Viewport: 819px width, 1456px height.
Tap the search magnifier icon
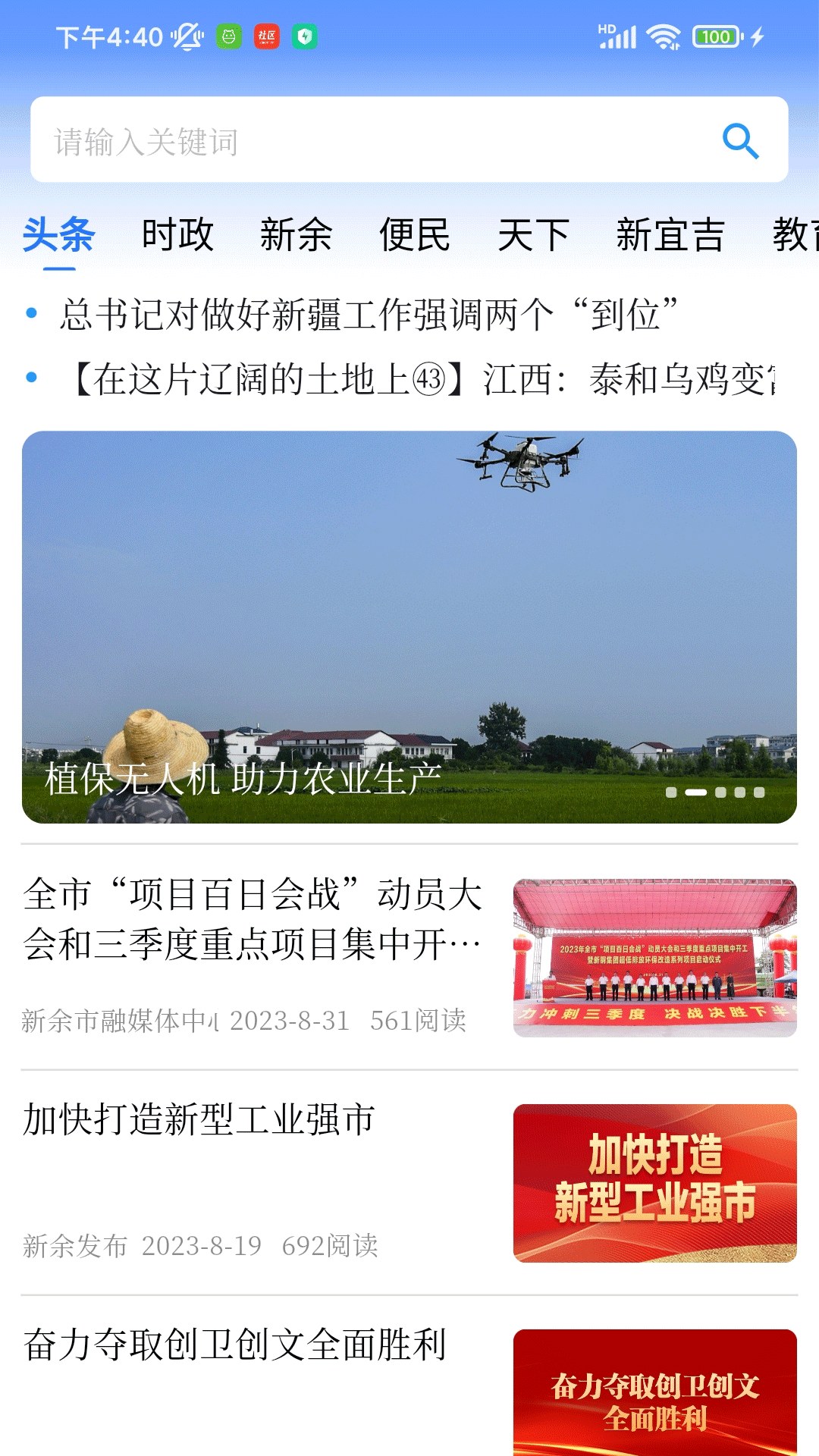741,140
